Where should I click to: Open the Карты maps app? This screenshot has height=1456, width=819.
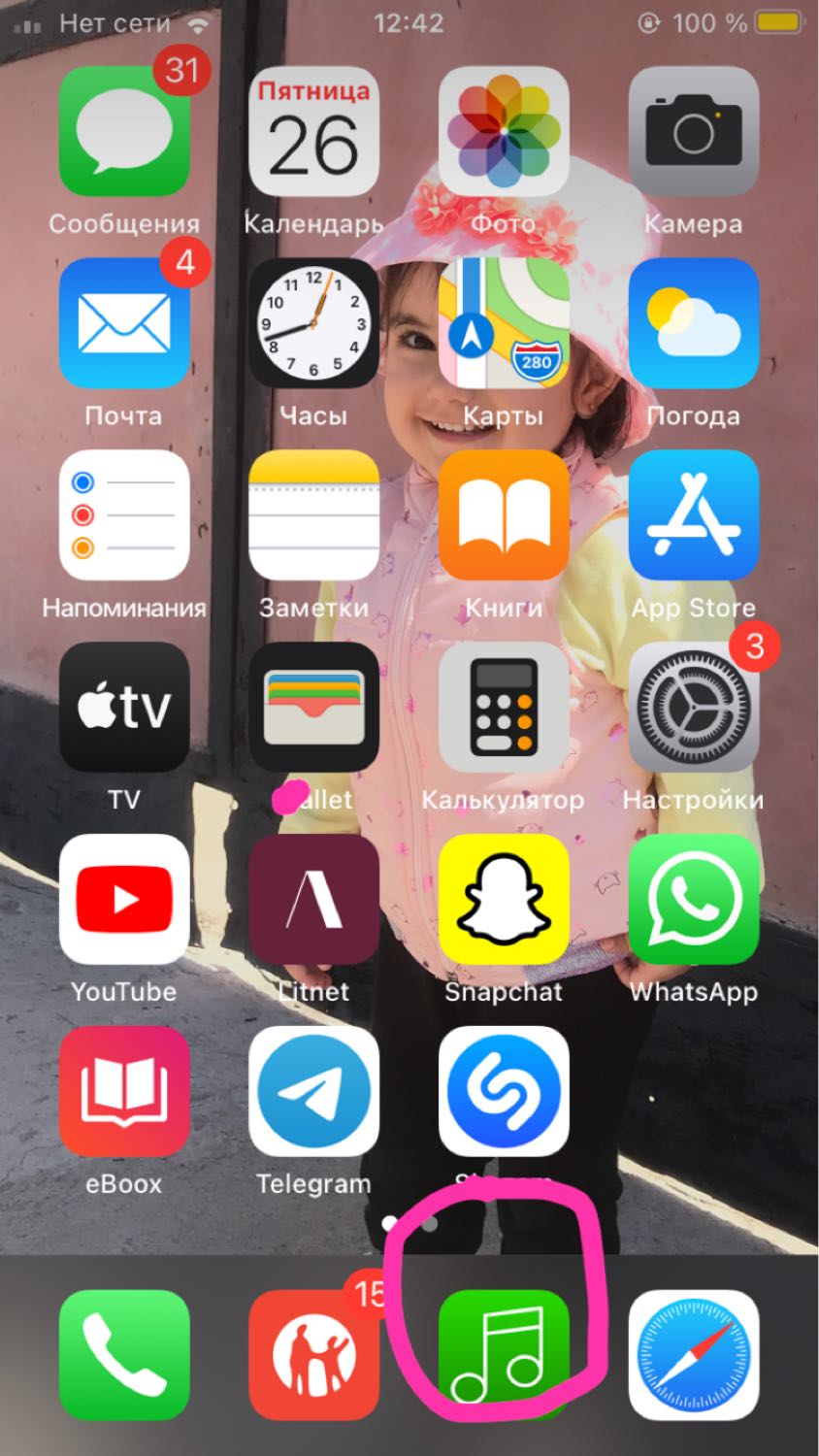click(503, 323)
